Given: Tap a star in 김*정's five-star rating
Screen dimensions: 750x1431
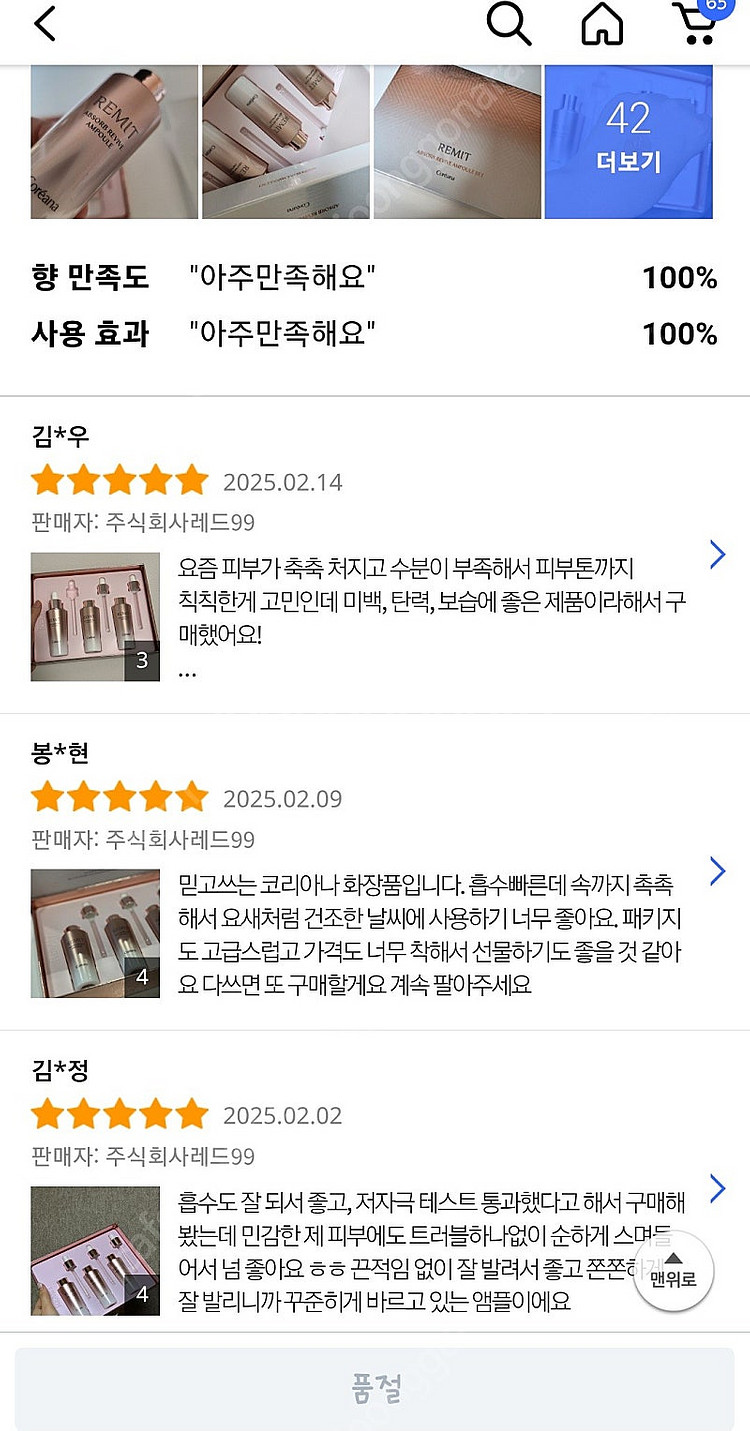Looking at the screenshot, I should pos(118,1113).
